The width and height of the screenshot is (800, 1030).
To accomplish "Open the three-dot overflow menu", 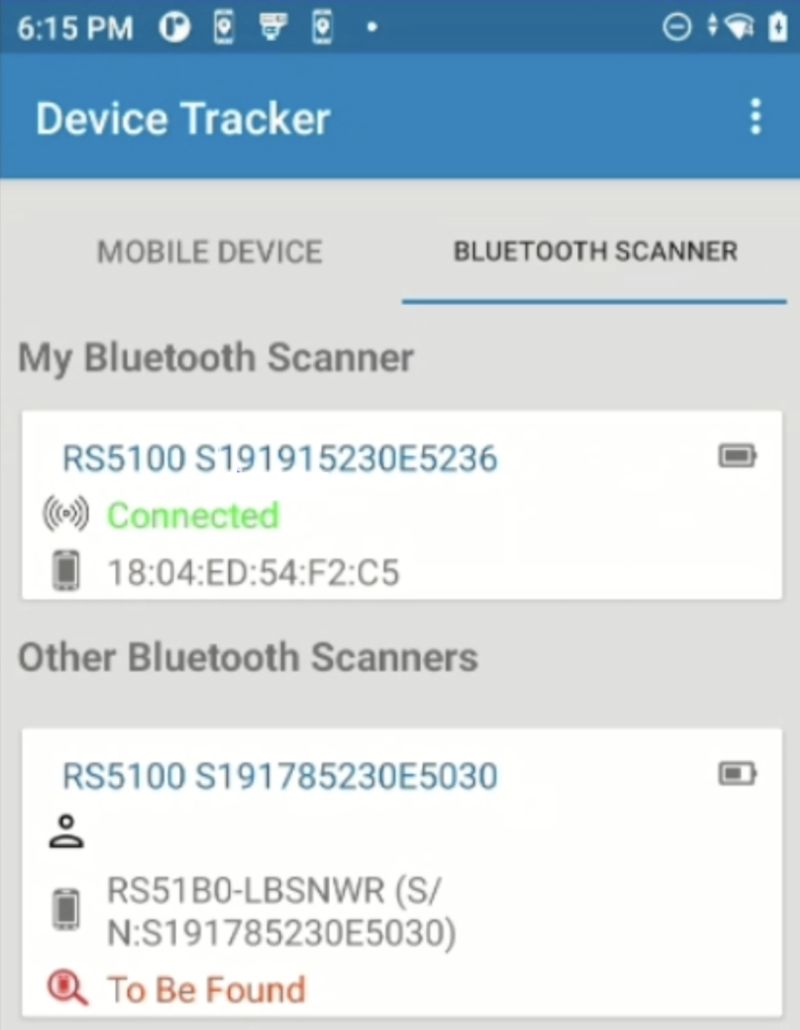I will click(x=755, y=117).
